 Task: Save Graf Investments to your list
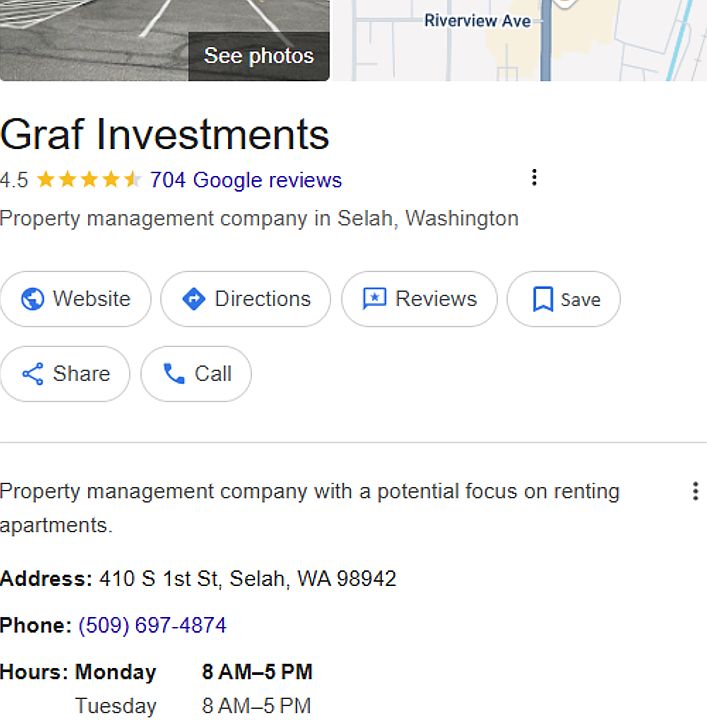tap(563, 299)
